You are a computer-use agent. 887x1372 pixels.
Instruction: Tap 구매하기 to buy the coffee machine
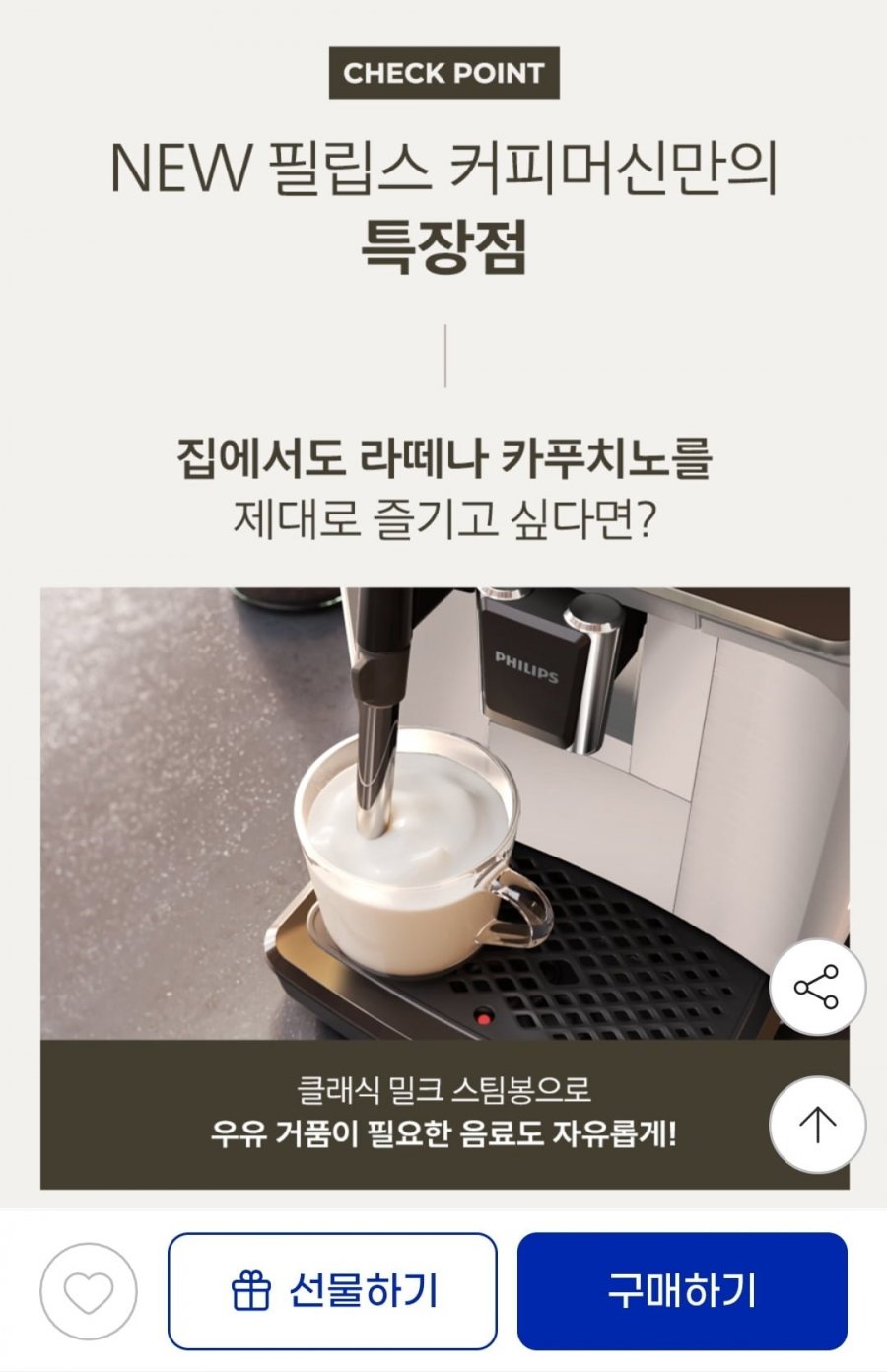pyautogui.click(x=682, y=1290)
